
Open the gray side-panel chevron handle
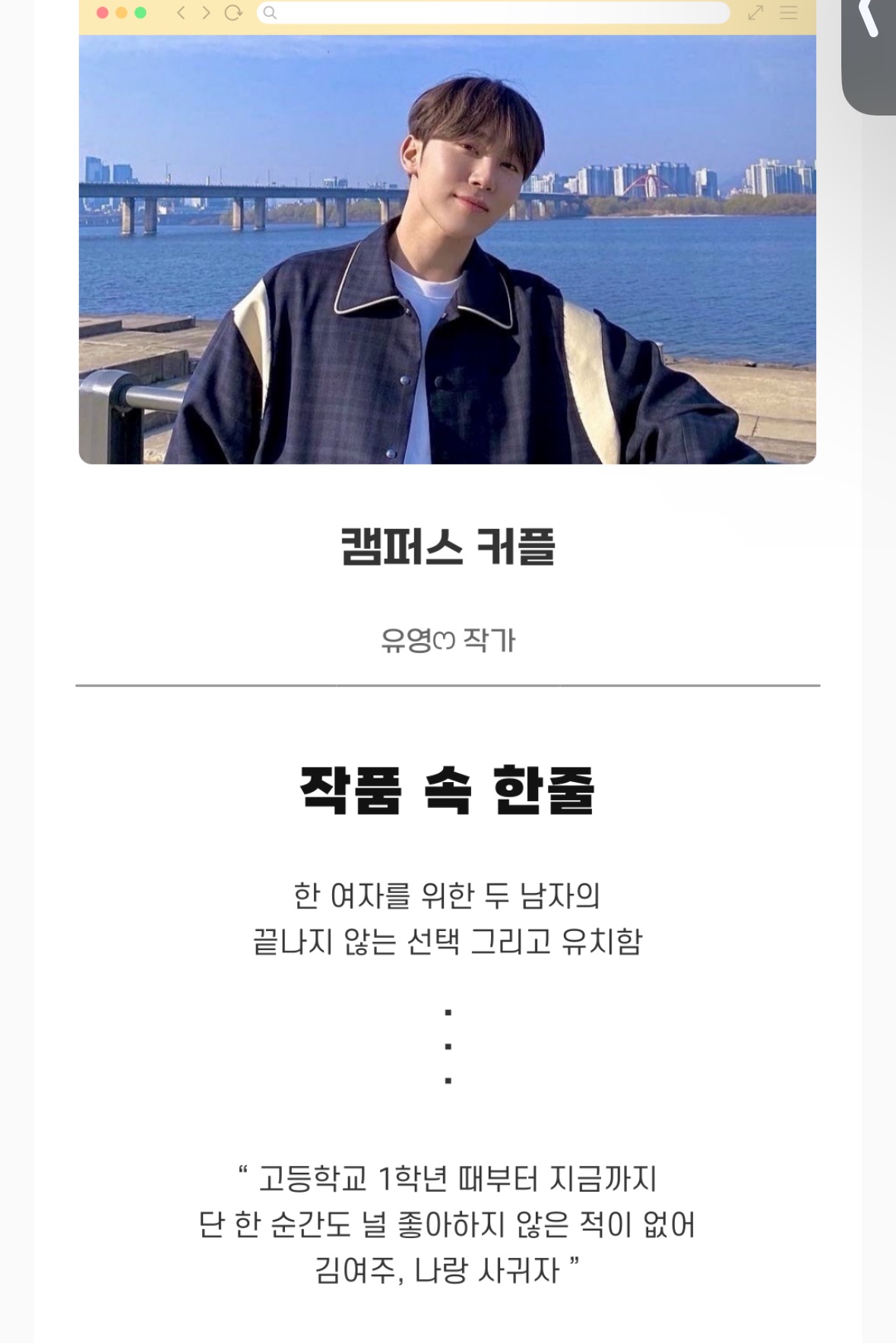click(x=869, y=53)
